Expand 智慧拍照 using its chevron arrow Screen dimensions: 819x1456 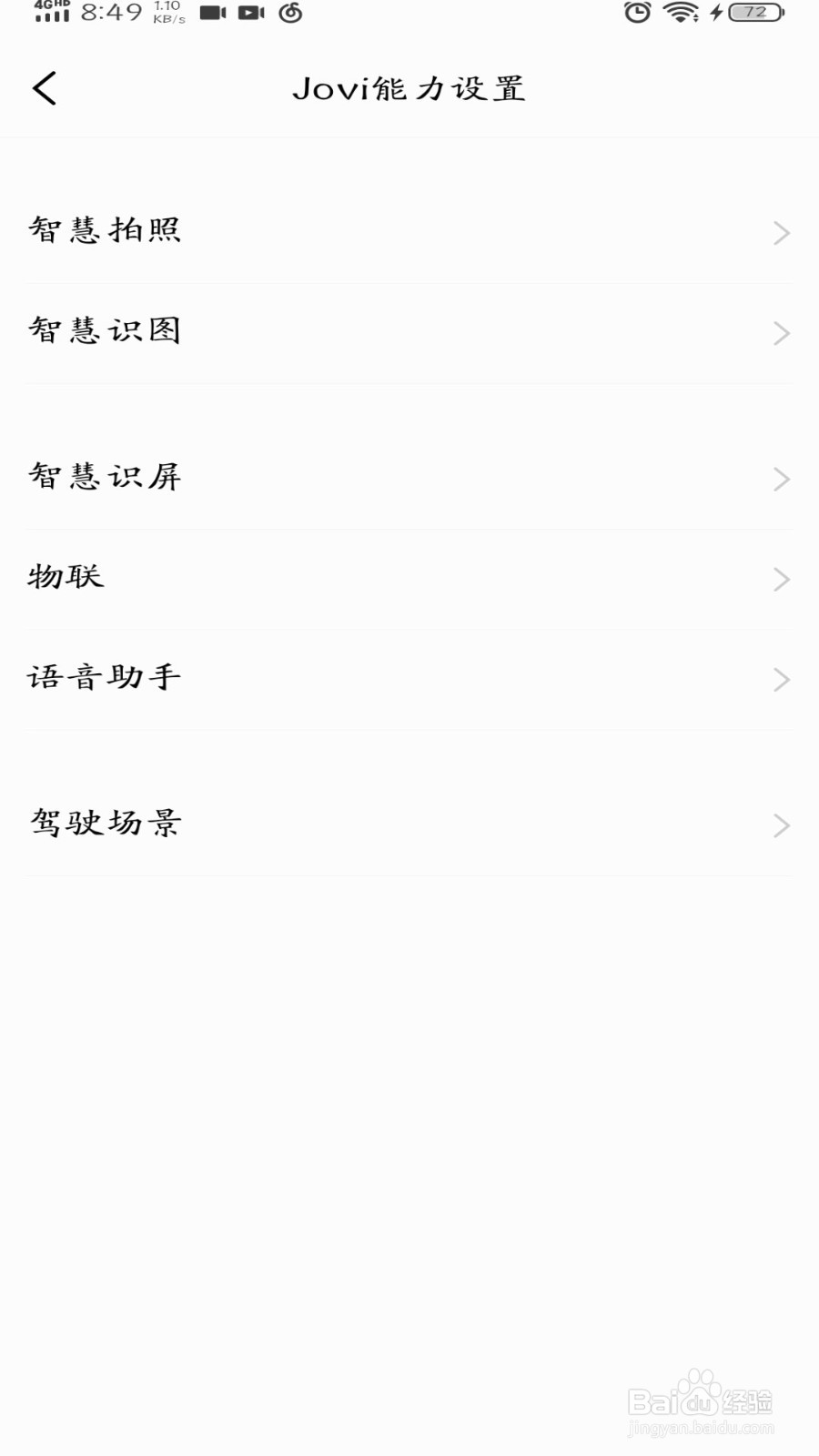tap(781, 233)
